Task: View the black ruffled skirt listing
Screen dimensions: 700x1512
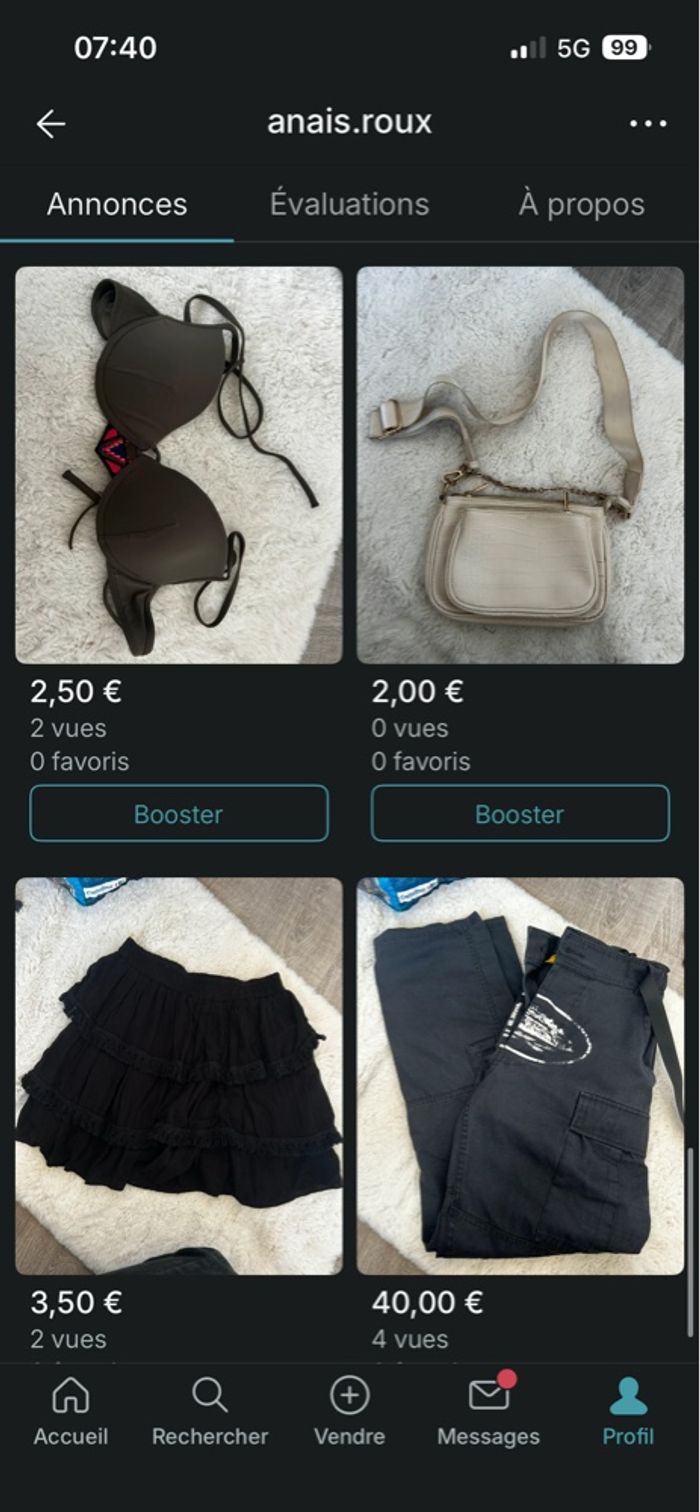Action: click(179, 1075)
